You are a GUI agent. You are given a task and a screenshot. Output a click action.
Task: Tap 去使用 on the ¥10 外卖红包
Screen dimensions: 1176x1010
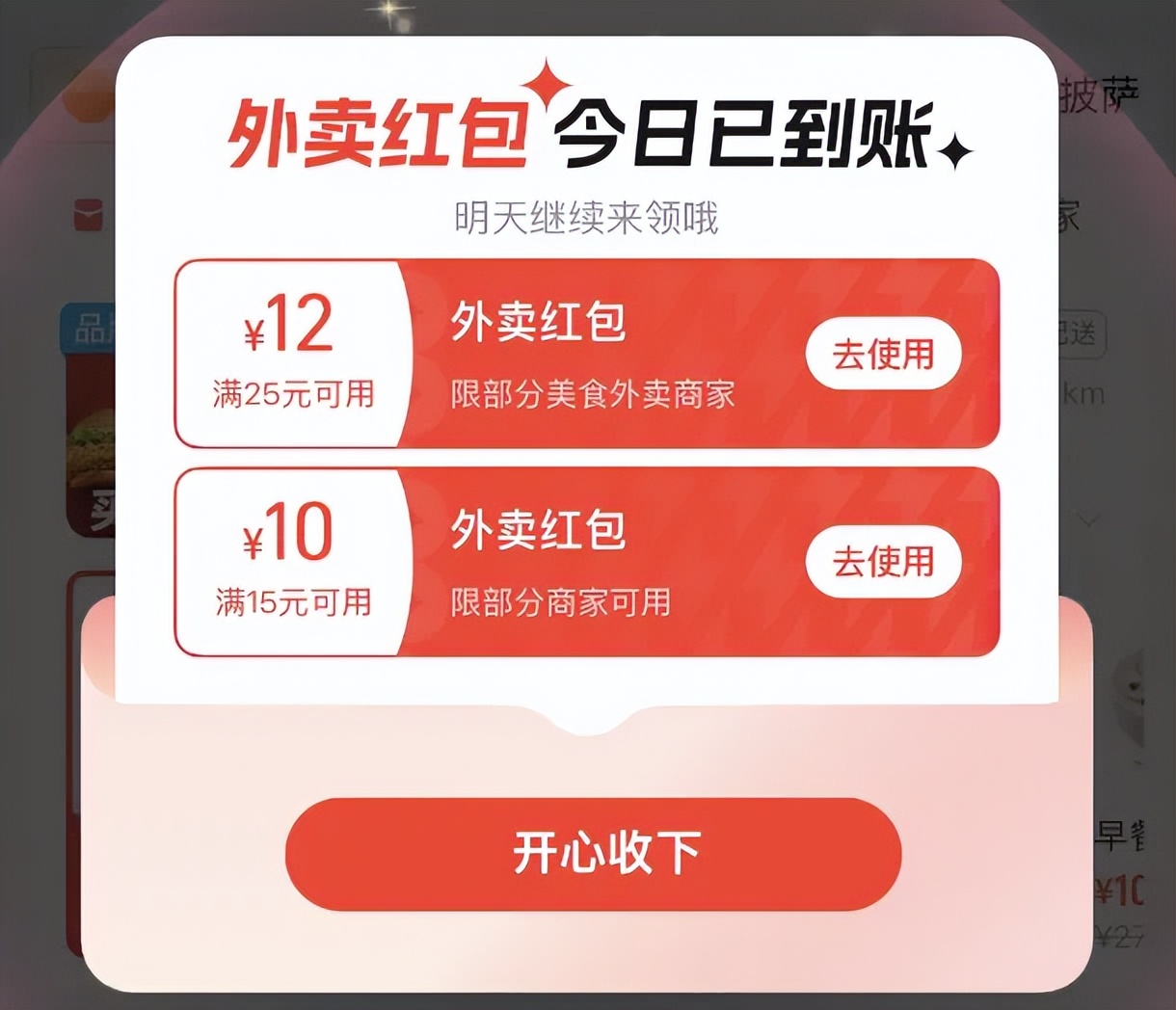click(x=883, y=562)
